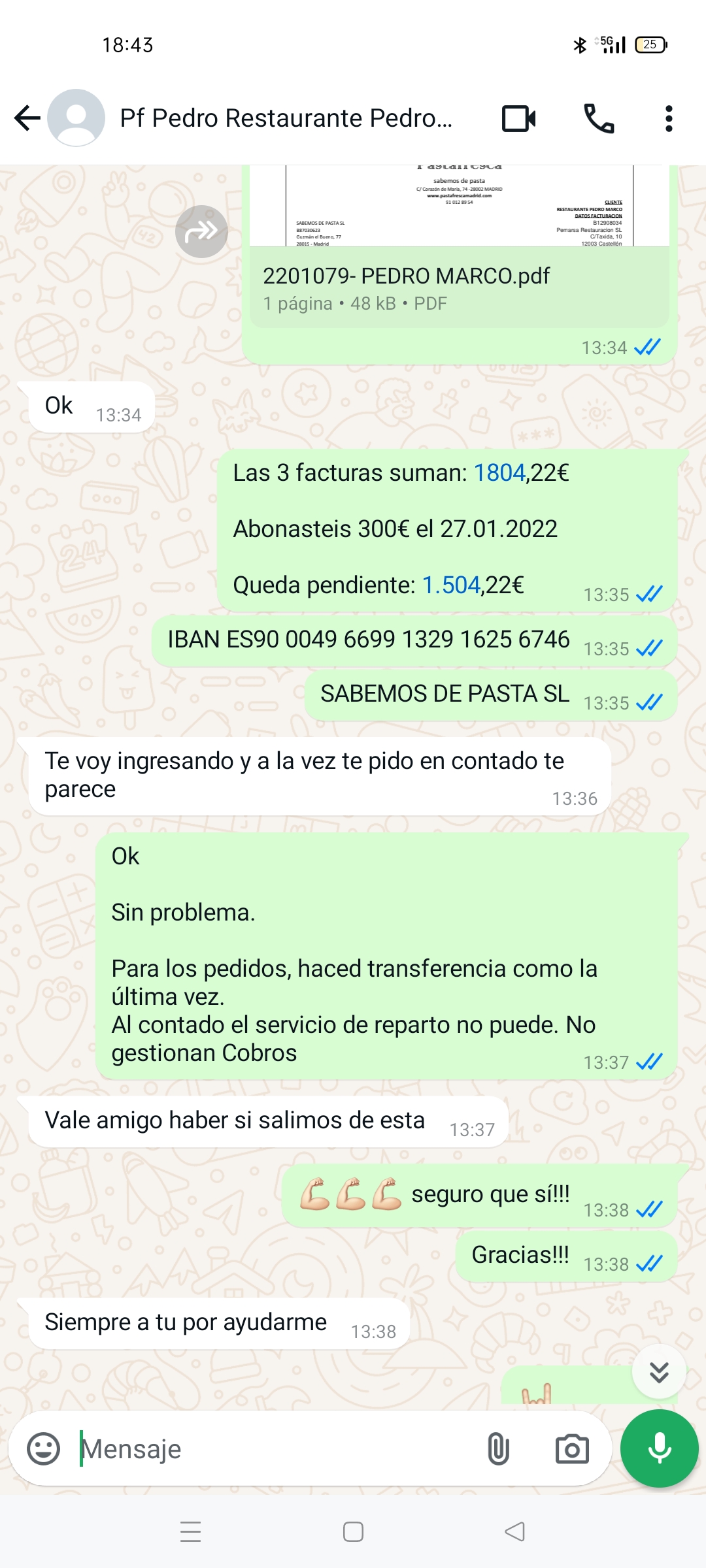Jump to the latest messages
The height and width of the screenshot is (1568, 706).
[659, 1372]
